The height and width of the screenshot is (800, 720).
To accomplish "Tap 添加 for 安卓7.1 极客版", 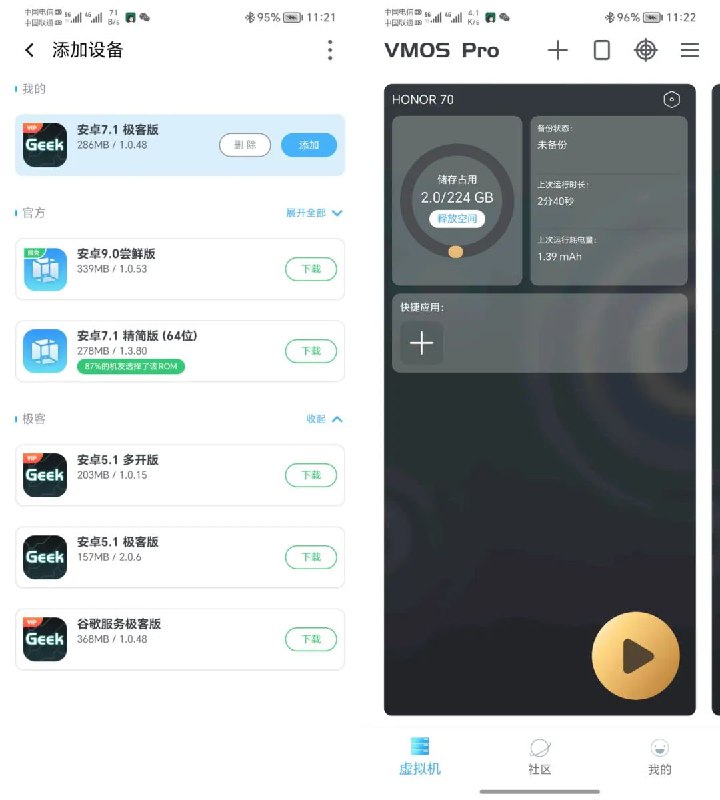I will (x=309, y=145).
